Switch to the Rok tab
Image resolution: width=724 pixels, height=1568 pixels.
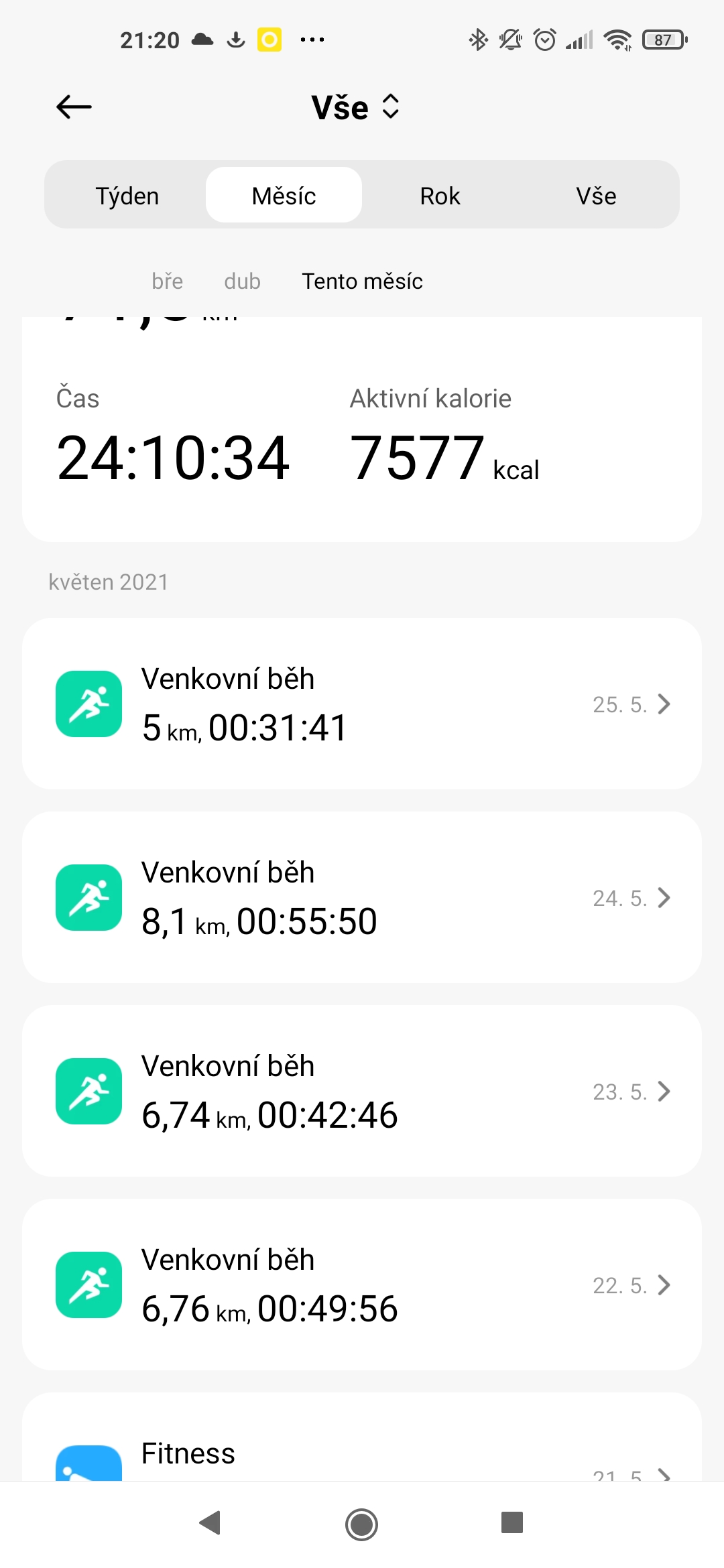[440, 196]
